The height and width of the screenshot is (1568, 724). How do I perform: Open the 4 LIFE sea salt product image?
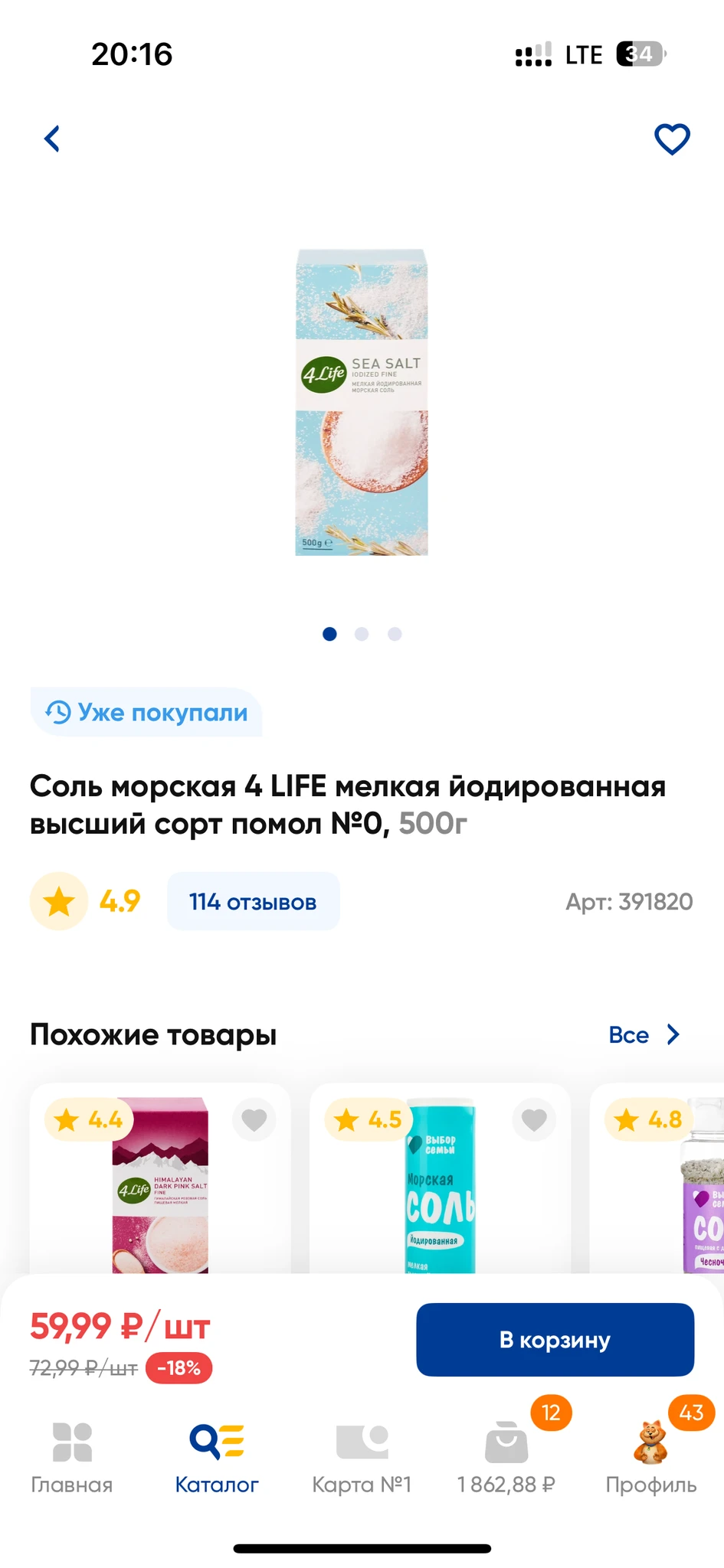tap(362, 402)
